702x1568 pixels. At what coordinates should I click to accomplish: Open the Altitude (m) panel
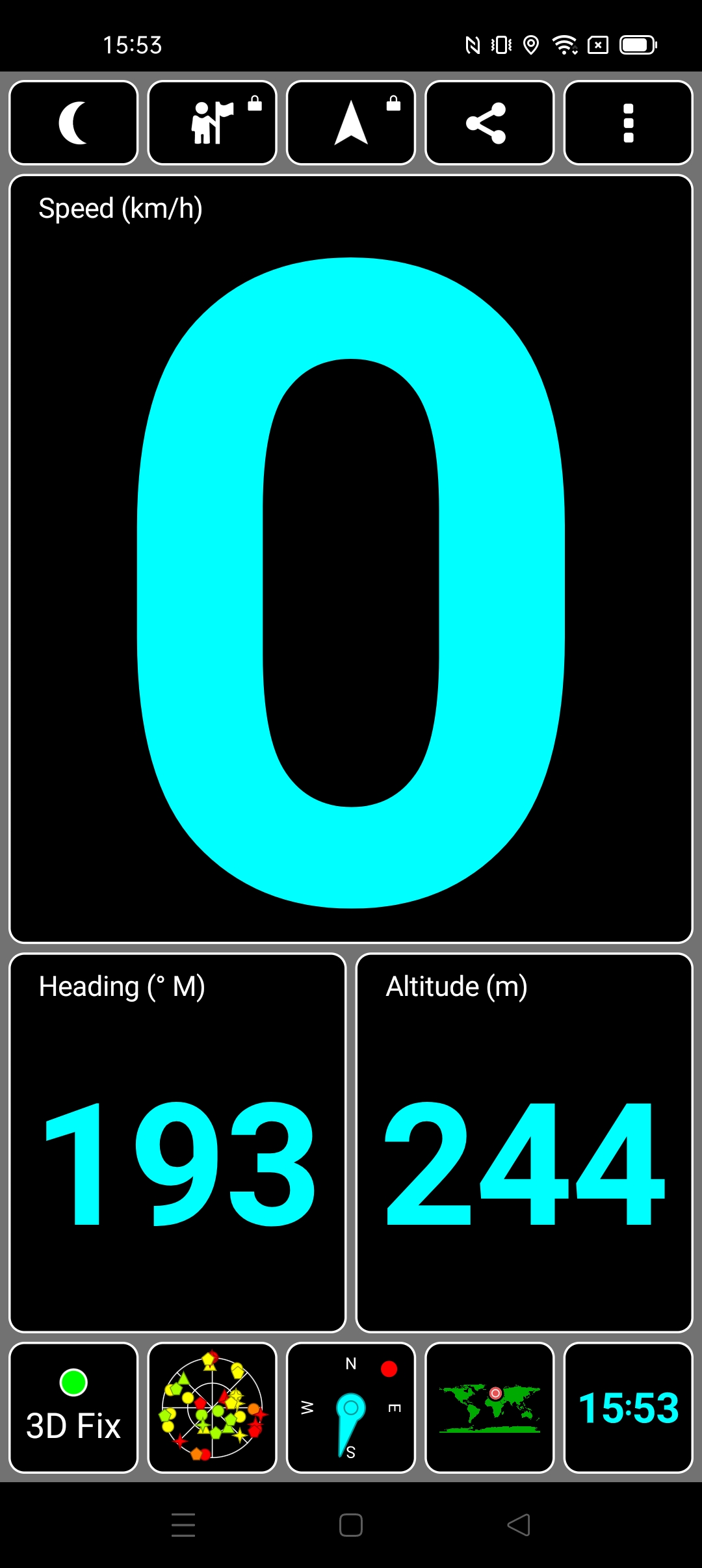point(525,1142)
